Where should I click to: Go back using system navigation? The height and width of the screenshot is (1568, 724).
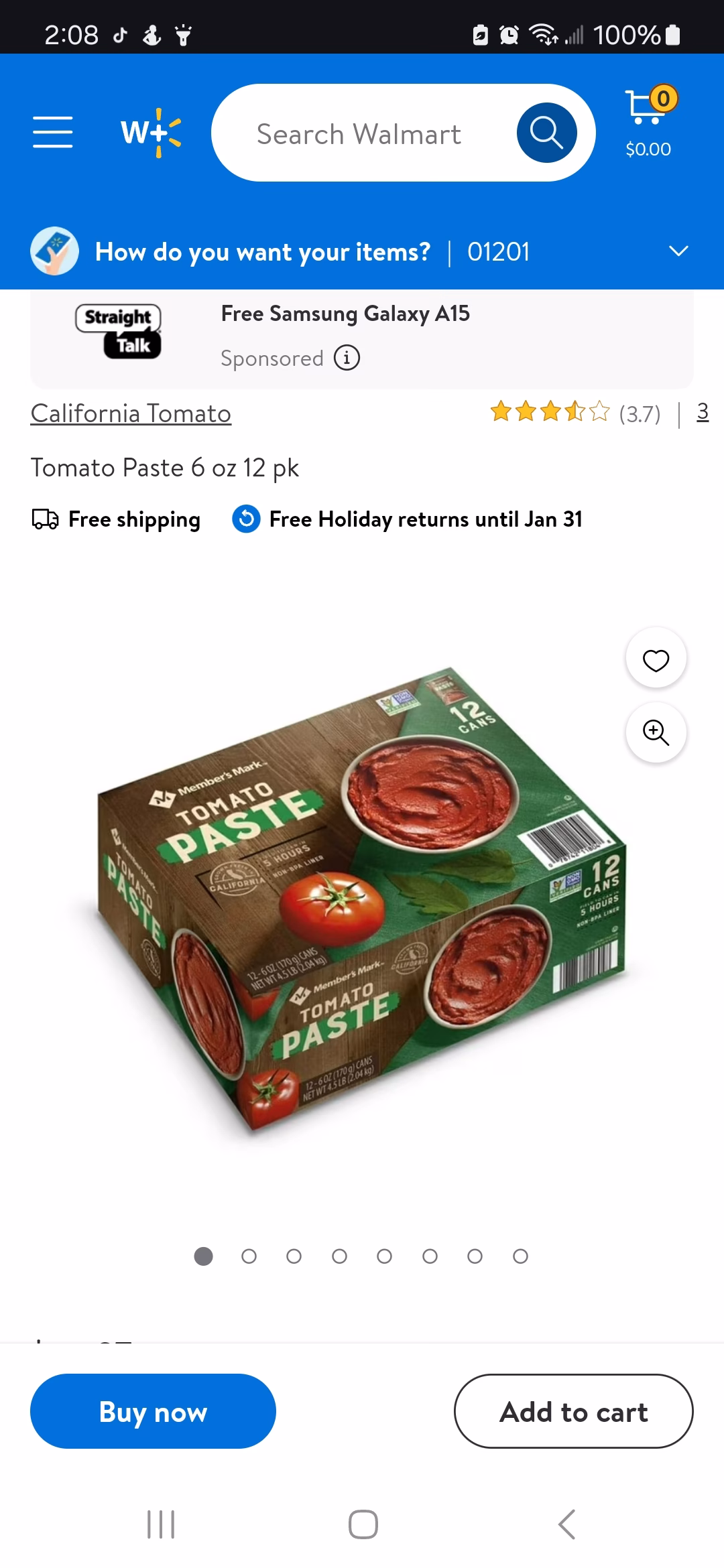pyautogui.click(x=566, y=1524)
